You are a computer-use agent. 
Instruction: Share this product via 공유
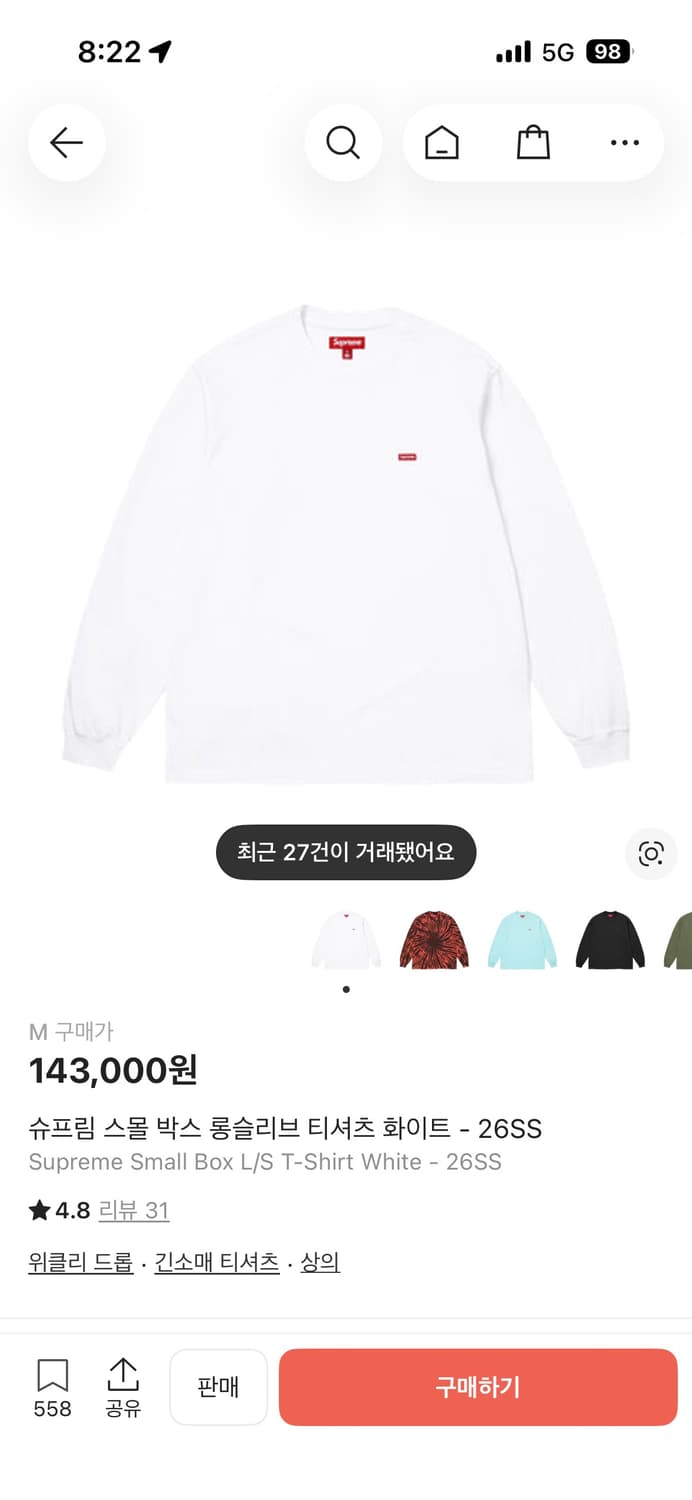pos(123,1386)
